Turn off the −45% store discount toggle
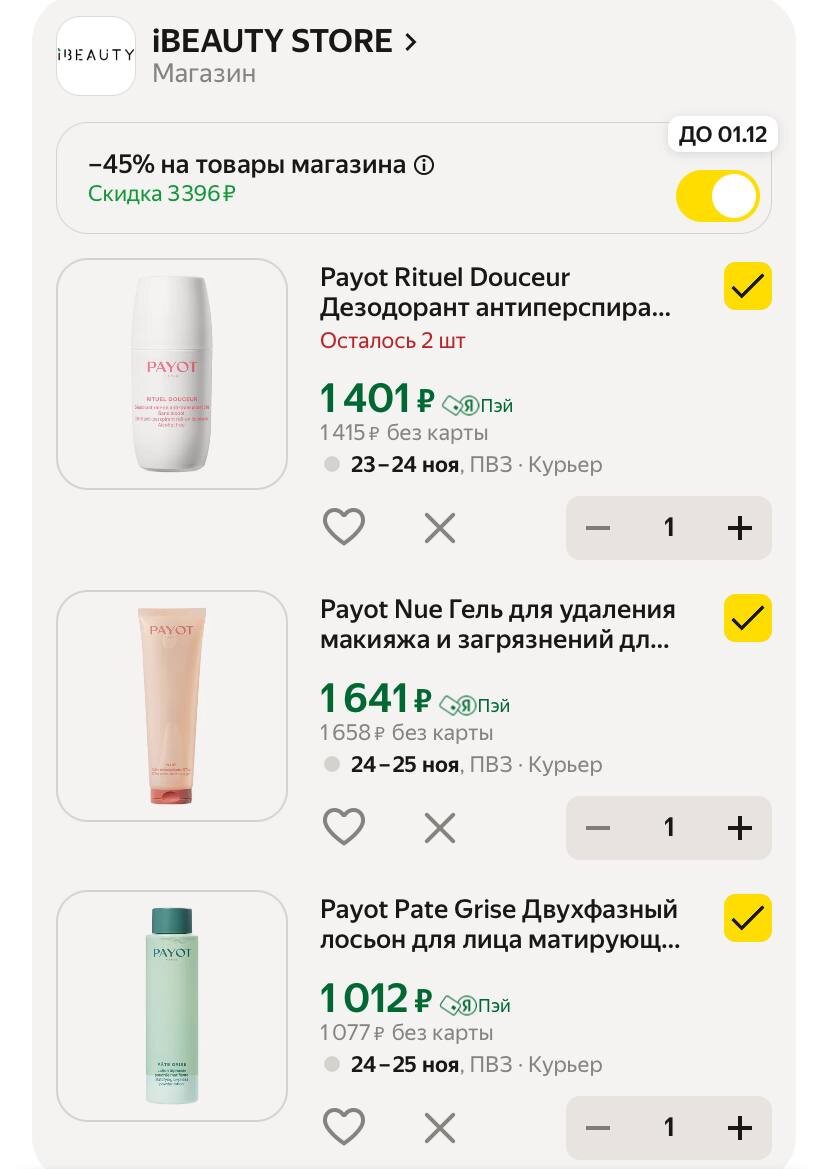This screenshot has width=828, height=1169. coord(717,196)
